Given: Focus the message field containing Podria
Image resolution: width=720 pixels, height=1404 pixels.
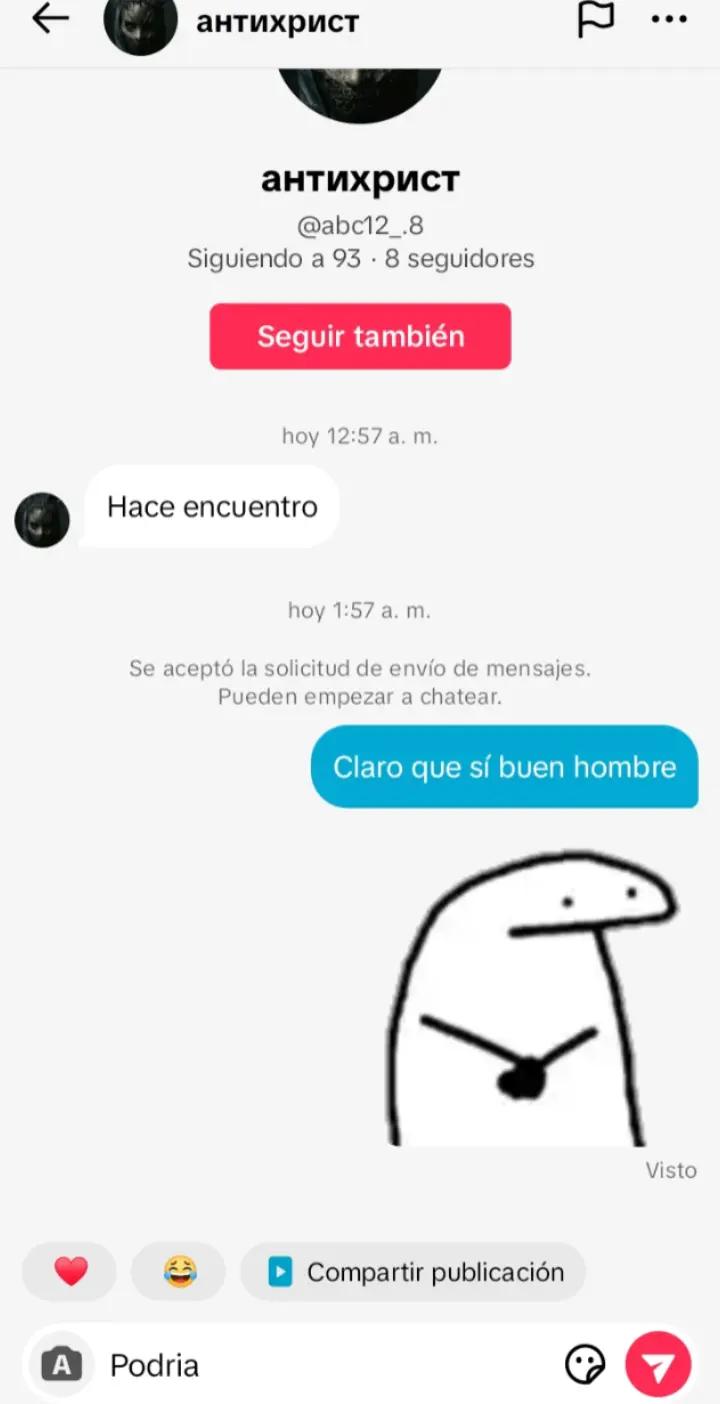Looking at the screenshot, I should coord(325,1365).
